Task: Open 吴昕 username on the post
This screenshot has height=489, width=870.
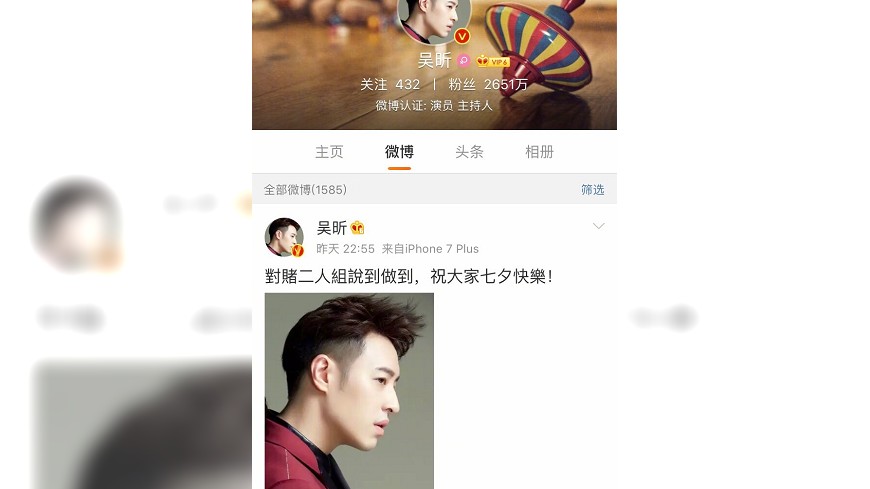Action: point(332,228)
